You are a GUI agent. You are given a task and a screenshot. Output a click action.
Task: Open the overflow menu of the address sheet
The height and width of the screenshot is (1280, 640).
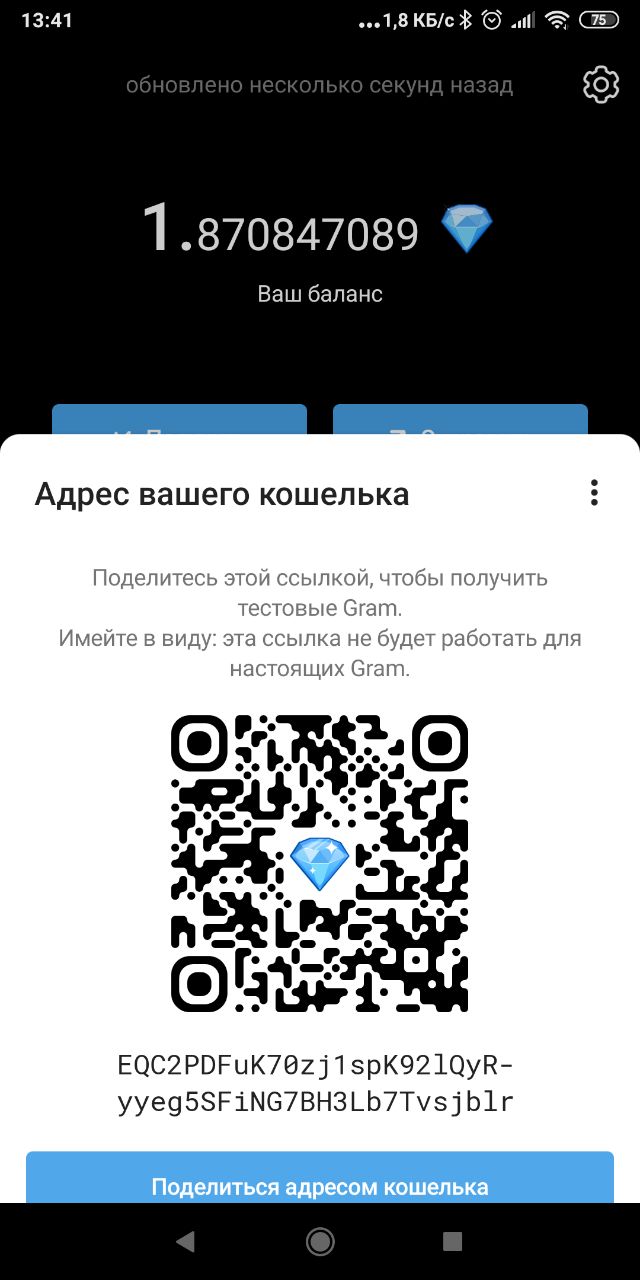click(x=594, y=492)
